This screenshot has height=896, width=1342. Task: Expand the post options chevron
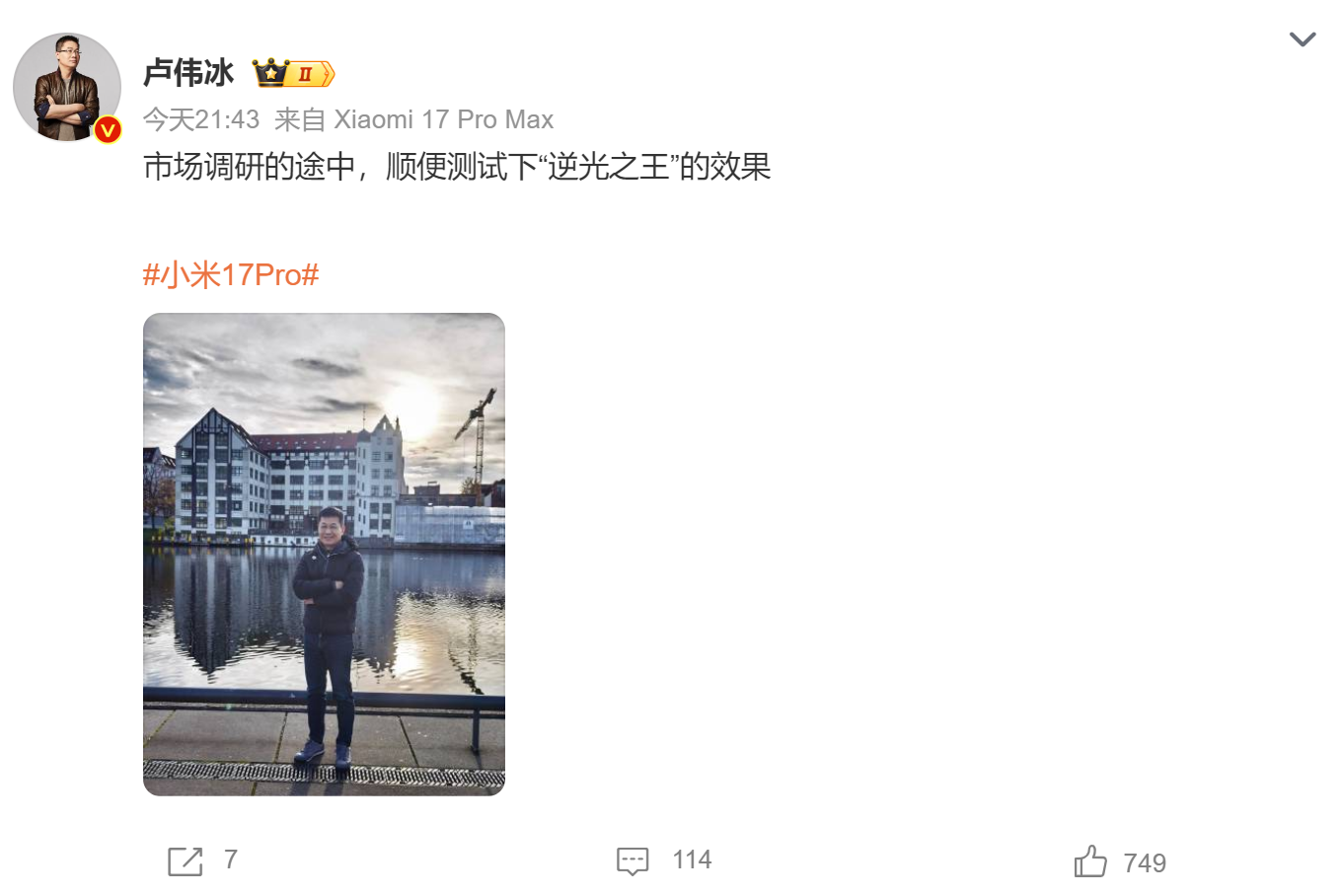[x=1303, y=39]
